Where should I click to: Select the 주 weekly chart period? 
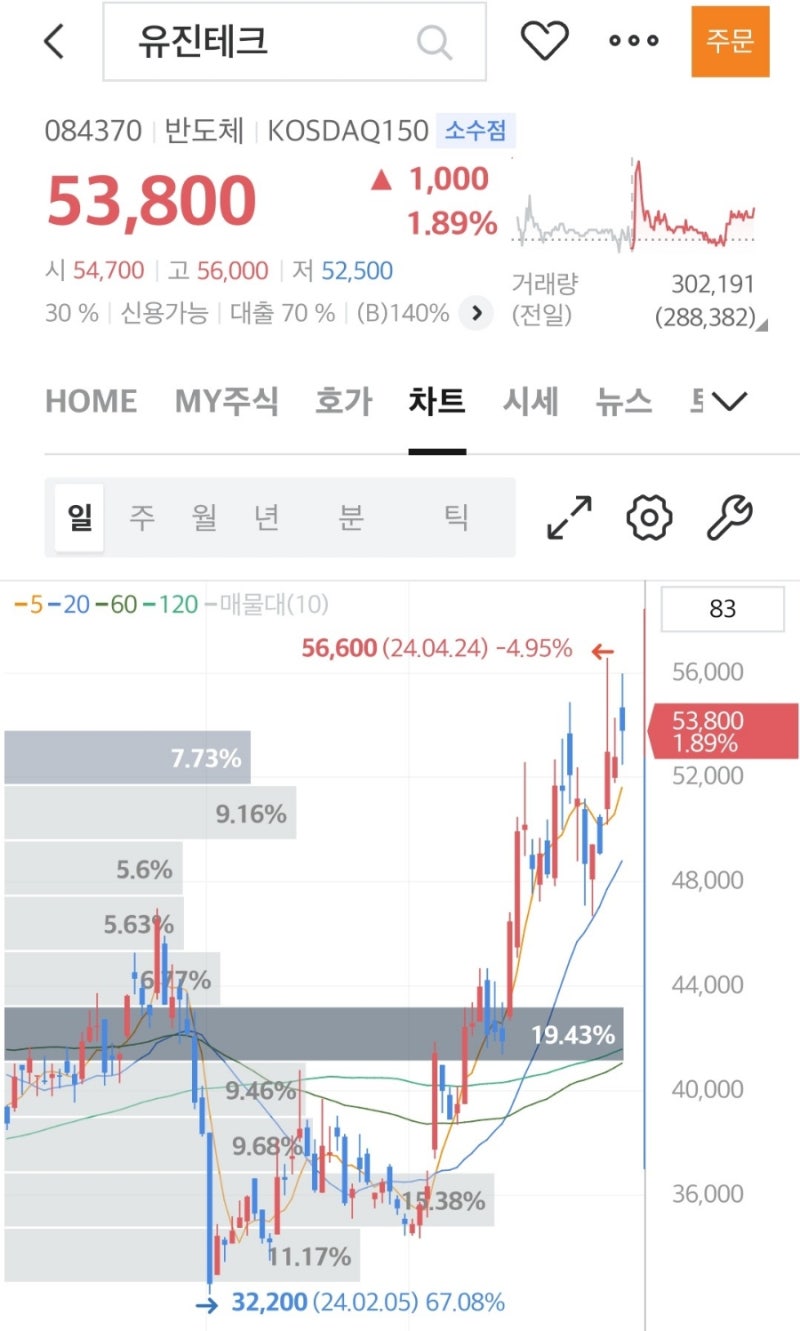point(143,517)
